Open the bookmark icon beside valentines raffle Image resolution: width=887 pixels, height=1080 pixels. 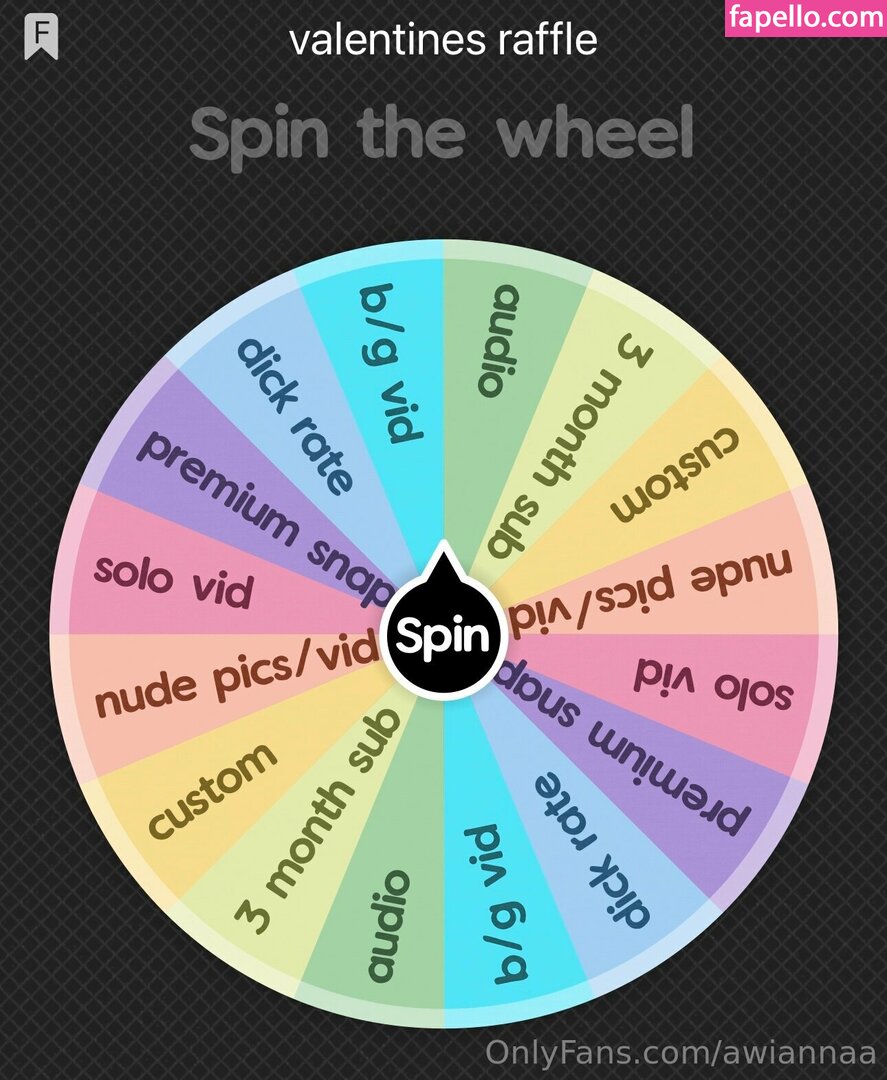pyautogui.click(x=41, y=37)
